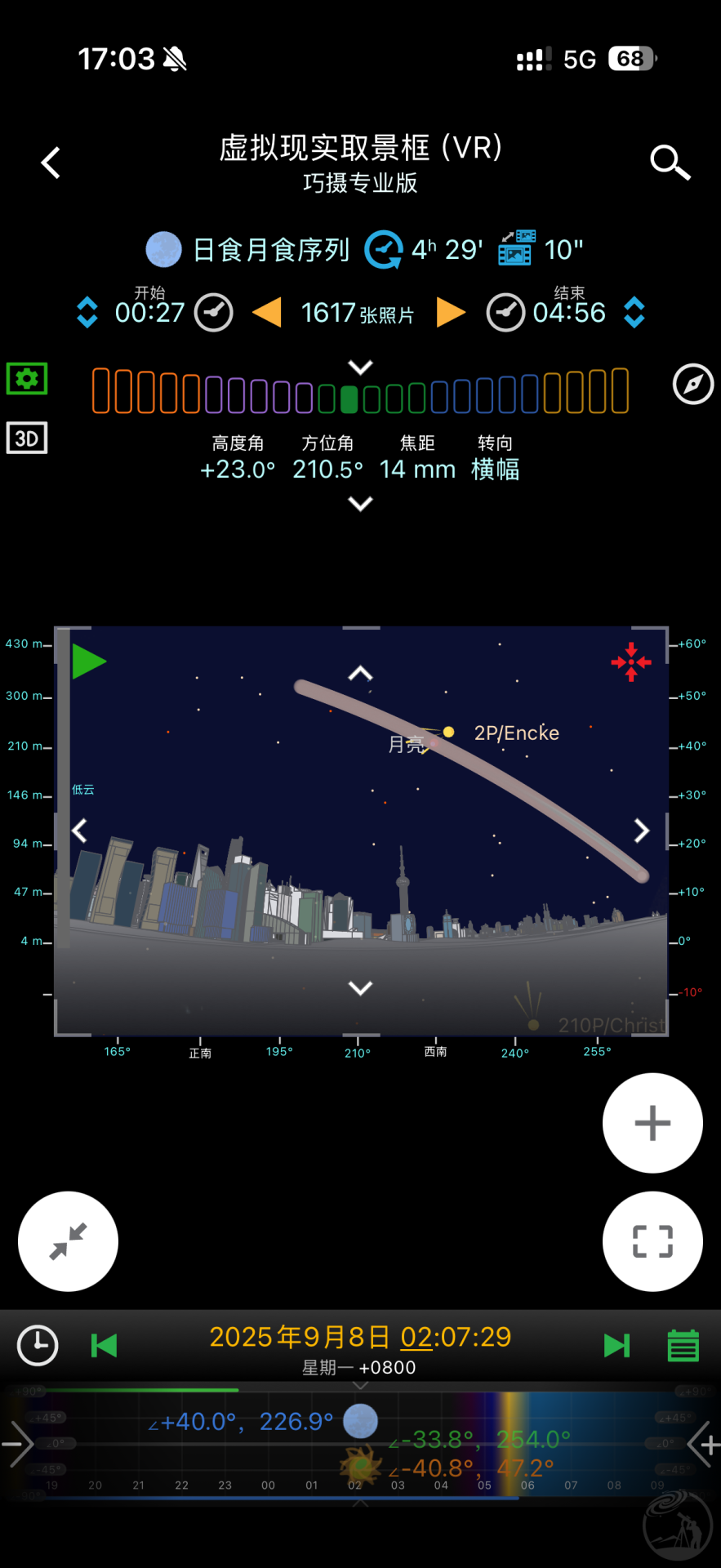Adjust the end time 04:56 stepper
This screenshot has width=721, height=1568.
[x=634, y=312]
